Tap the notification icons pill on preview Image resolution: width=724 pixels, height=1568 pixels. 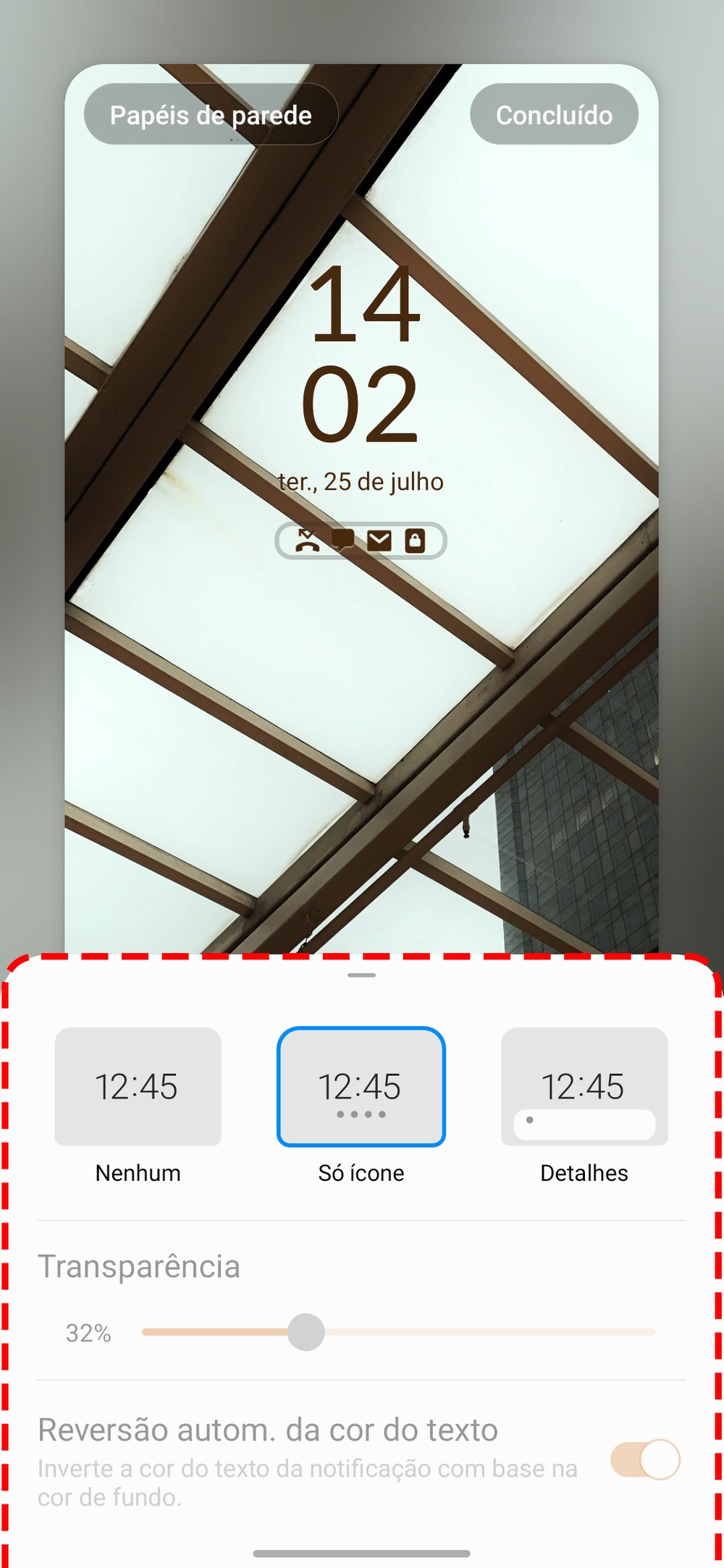coord(361,541)
